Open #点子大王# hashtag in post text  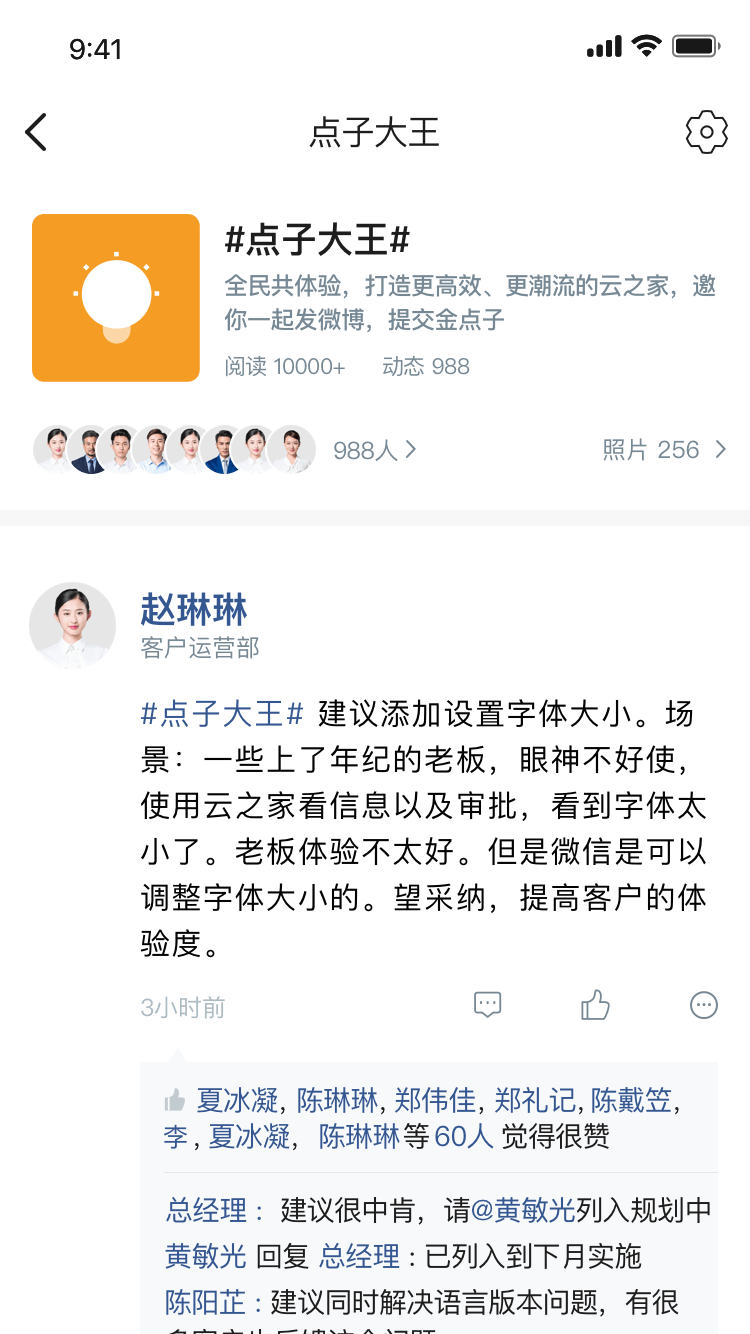pyautogui.click(x=222, y=714)
